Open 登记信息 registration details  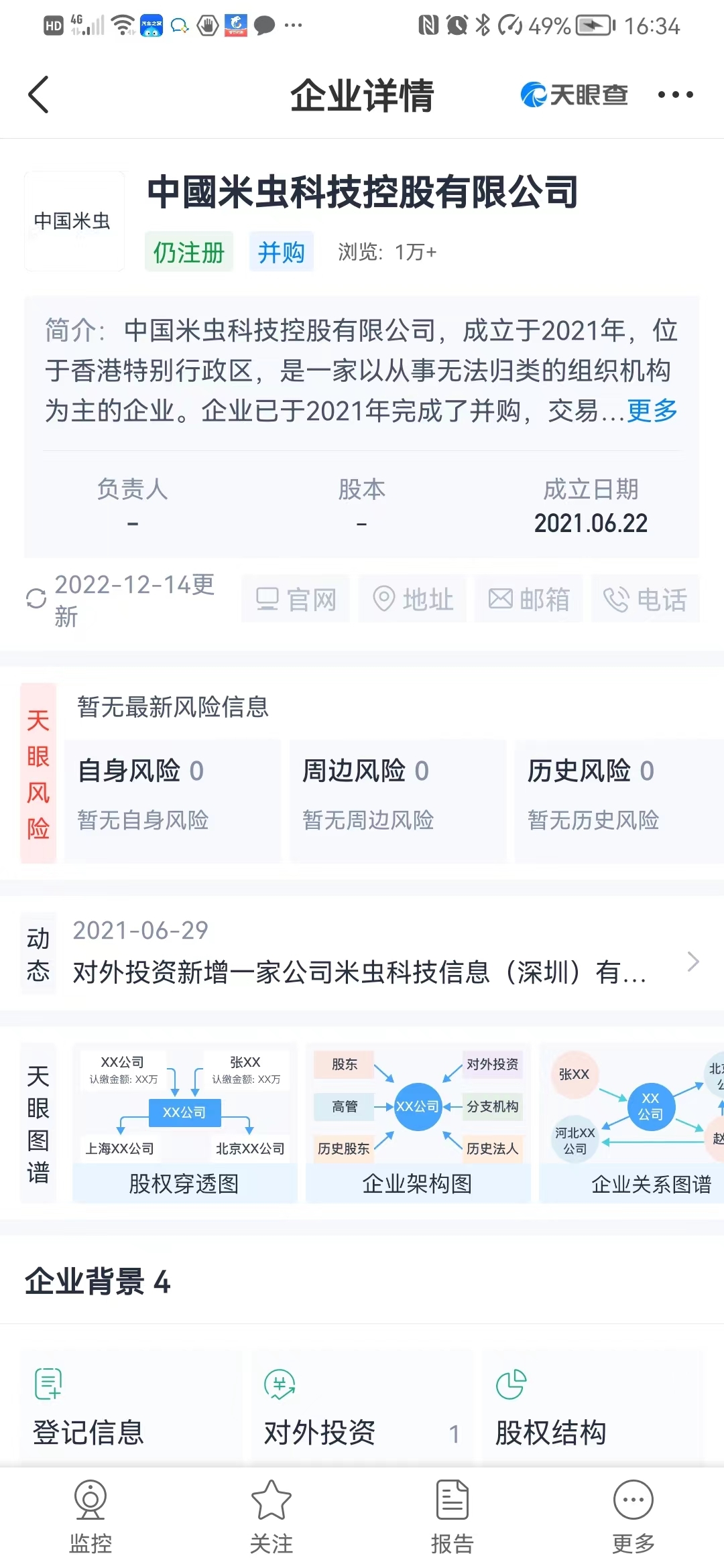pyautogui.click(x=131, y=1407)
